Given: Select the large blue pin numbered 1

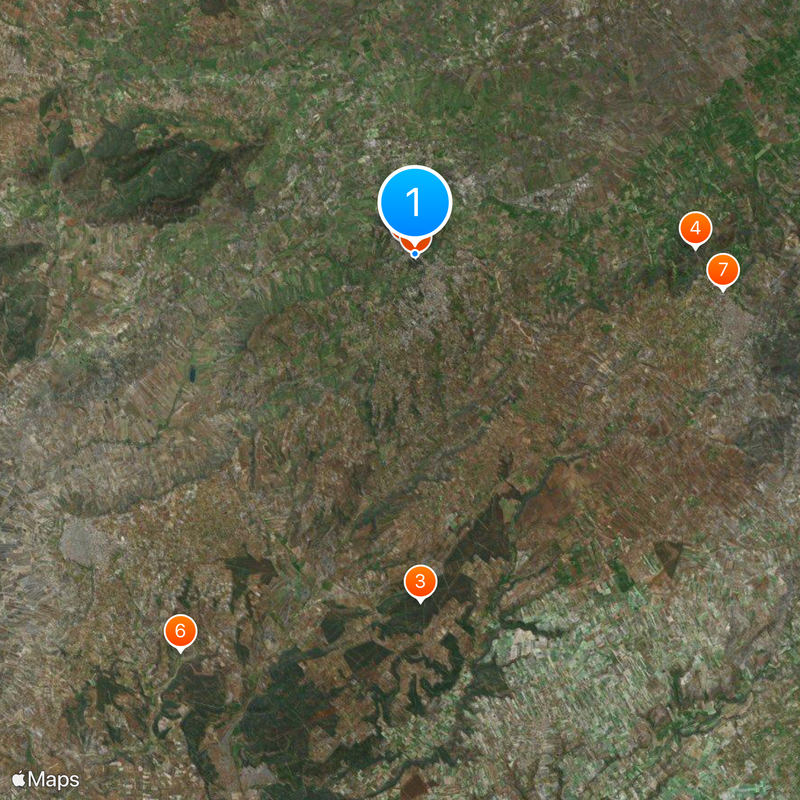Looking at the screenshot, I should 415,204.
